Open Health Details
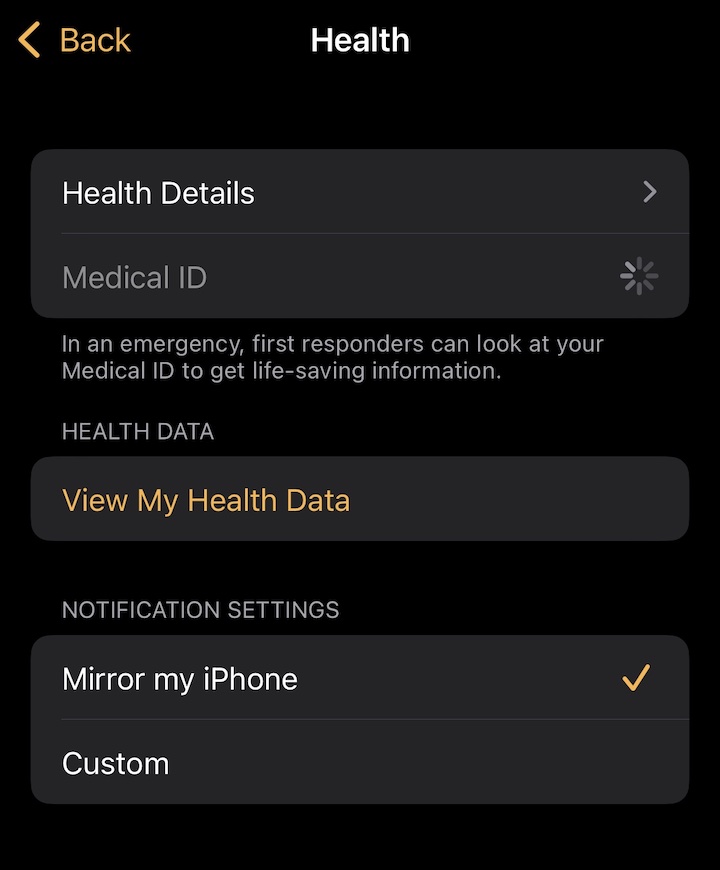Screen dimensions: 720x870 [360, 193]
